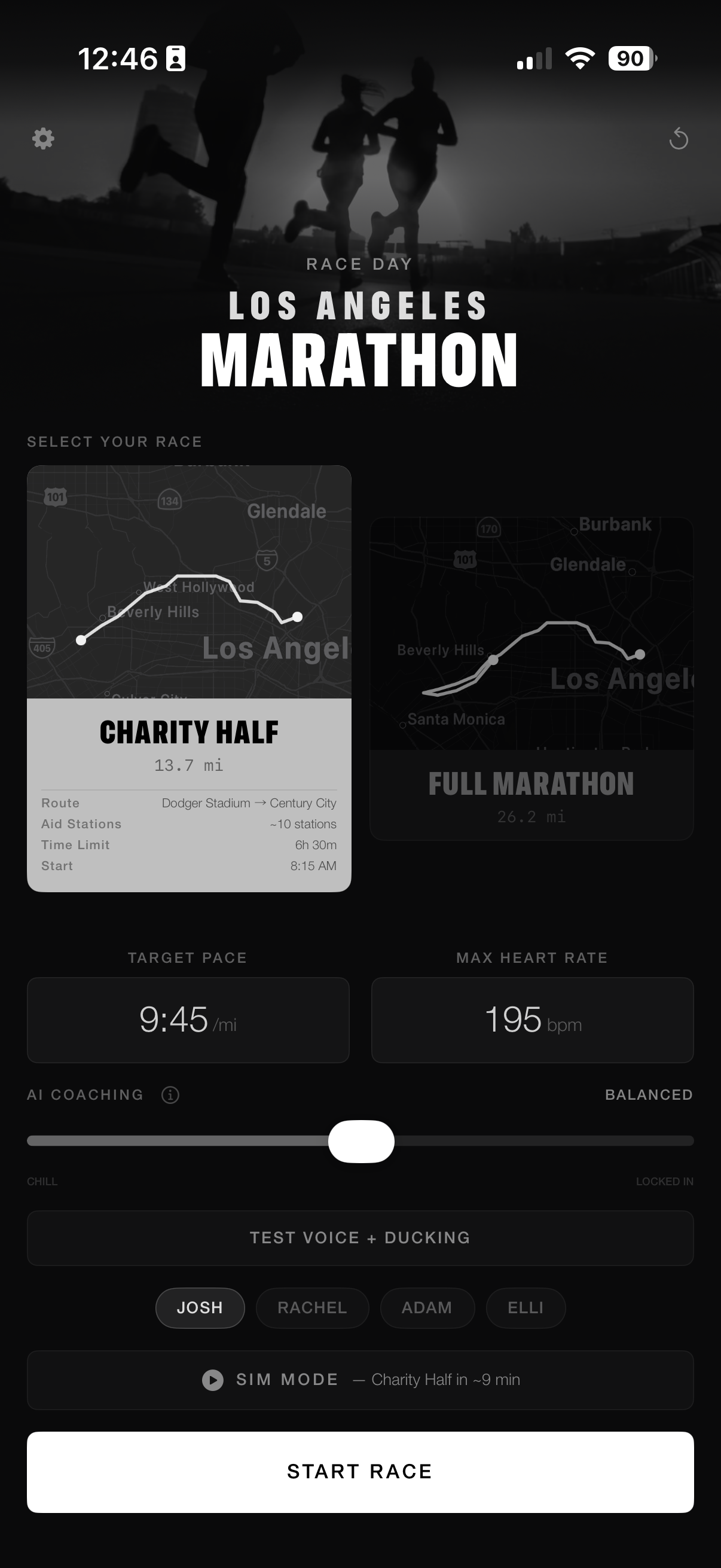Viewport: 721px width, 1568px height.
Task: Keep JOSH selected as the coaching voice
Action: click(200, 1307)
